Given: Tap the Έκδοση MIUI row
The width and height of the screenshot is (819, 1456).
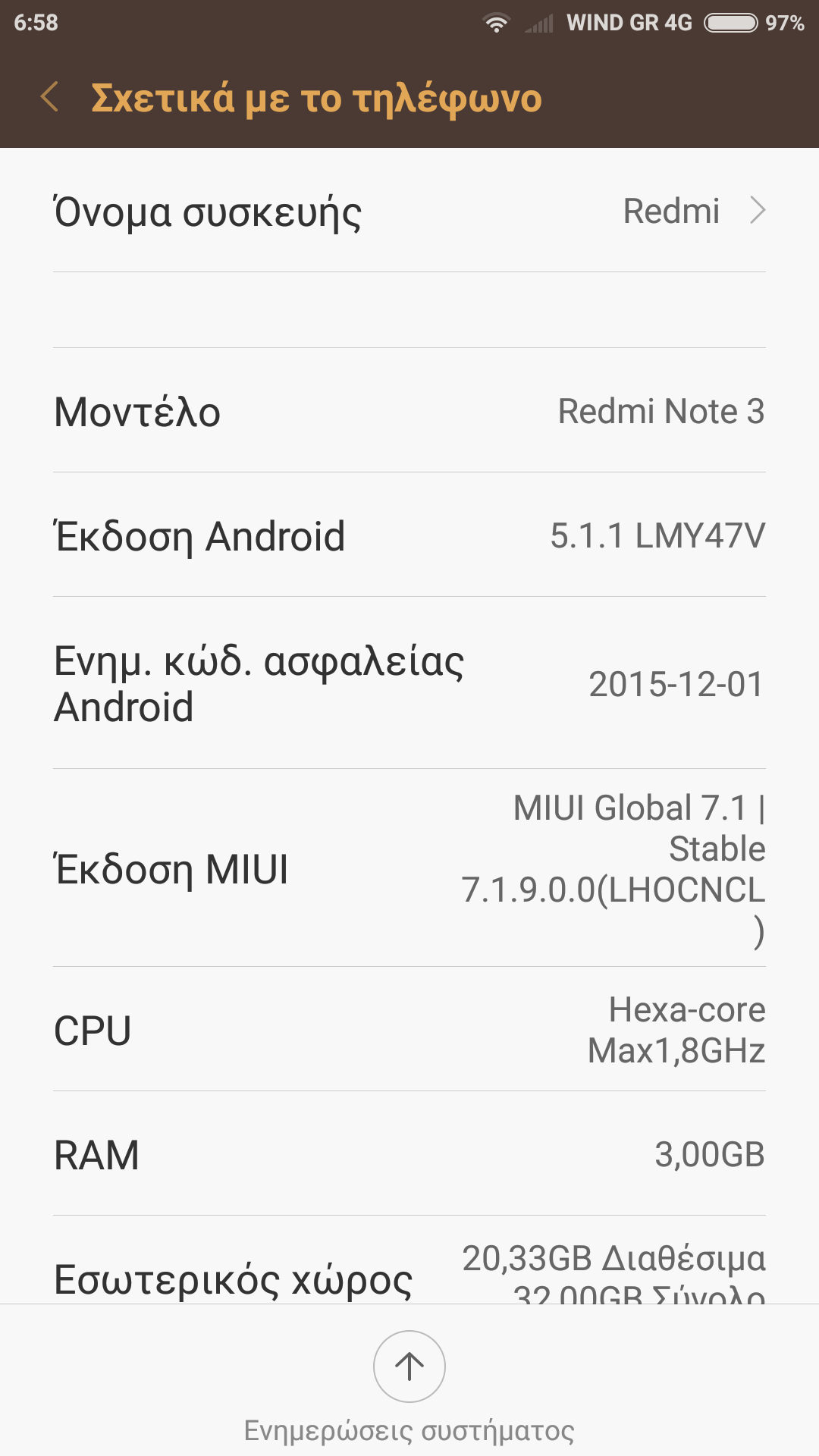Looking at the screenshot, I should coord(409,868).
